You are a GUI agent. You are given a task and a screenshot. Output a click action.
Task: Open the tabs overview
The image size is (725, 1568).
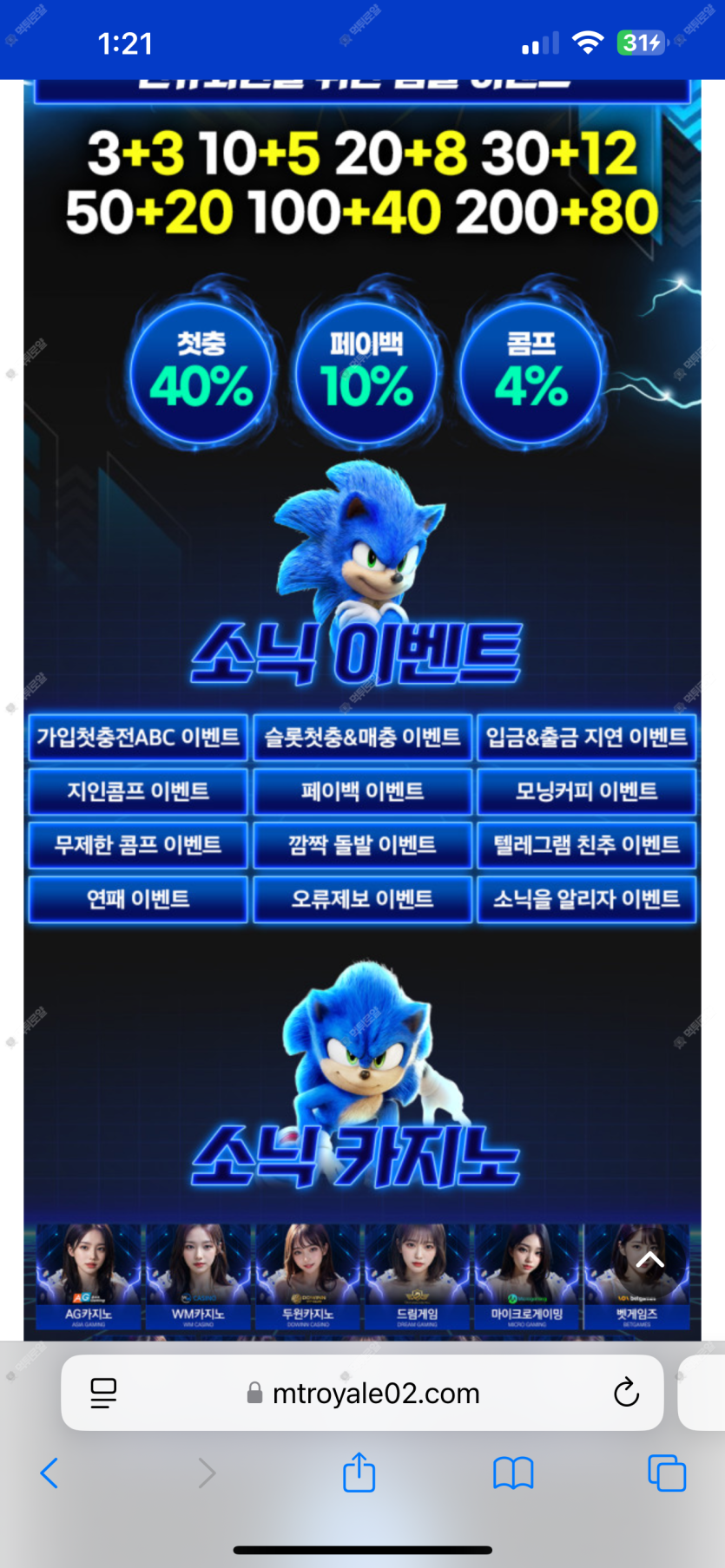[x=666, y=1473]
